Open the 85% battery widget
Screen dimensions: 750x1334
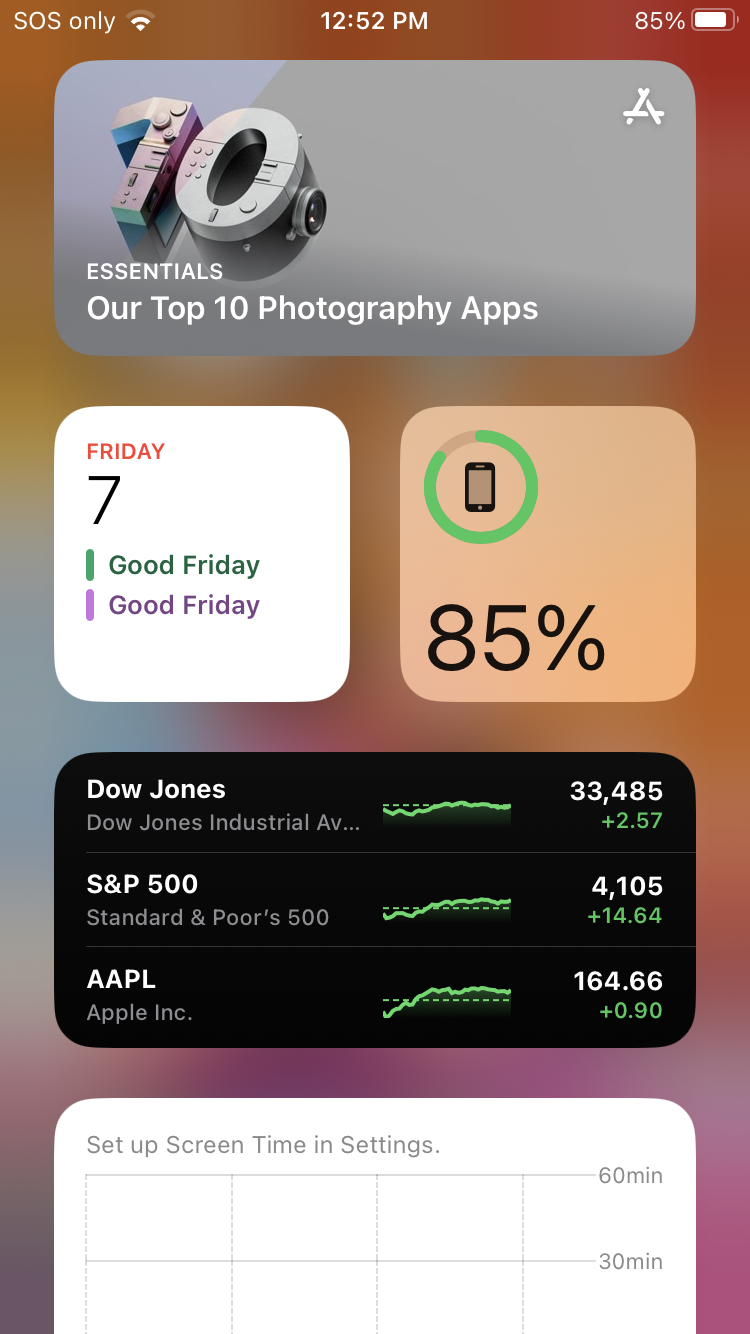[547, 554]
